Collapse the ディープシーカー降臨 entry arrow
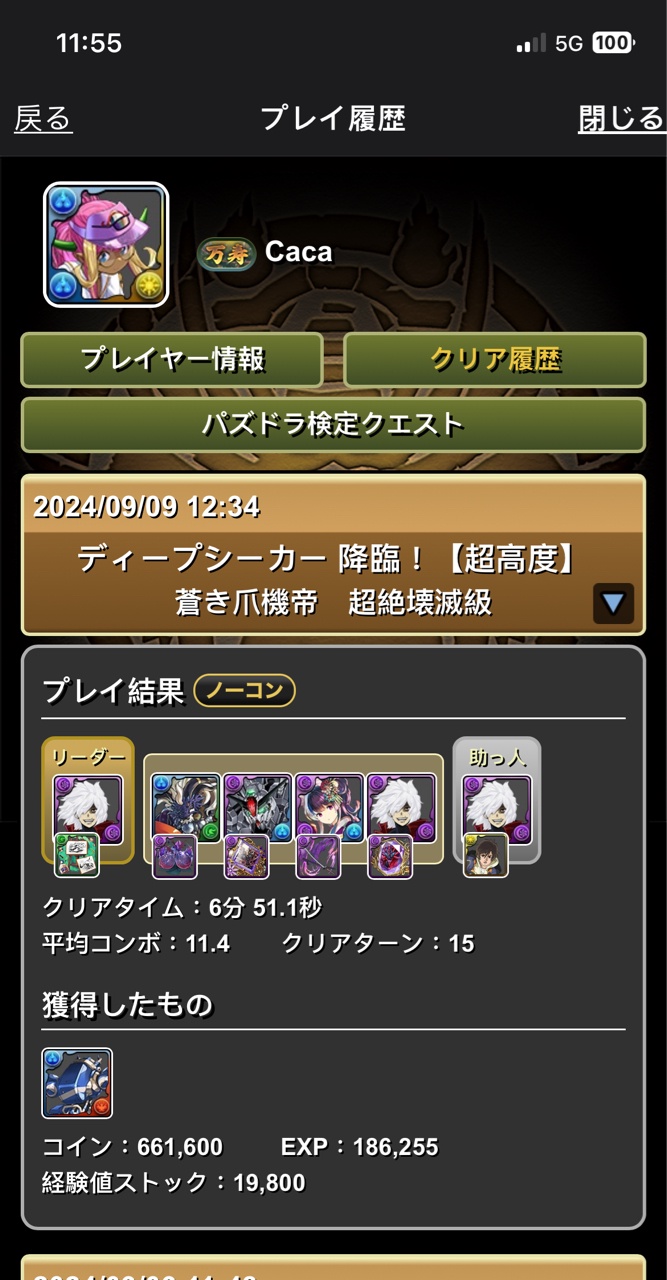The image size is (667, 1280). pyautogui.click(x=612, y=603)
